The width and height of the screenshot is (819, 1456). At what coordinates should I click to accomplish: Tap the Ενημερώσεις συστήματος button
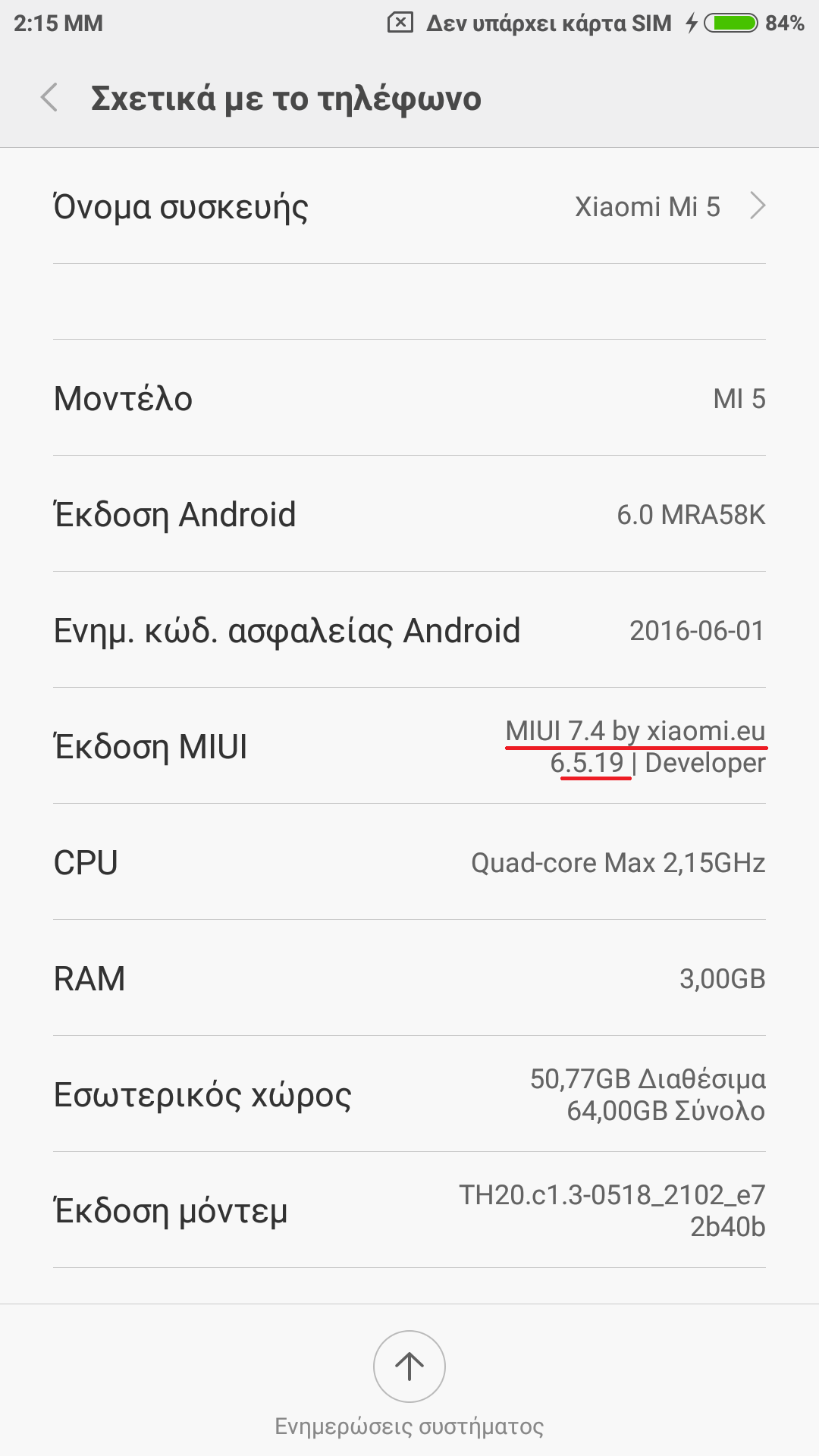point(409,1367)
